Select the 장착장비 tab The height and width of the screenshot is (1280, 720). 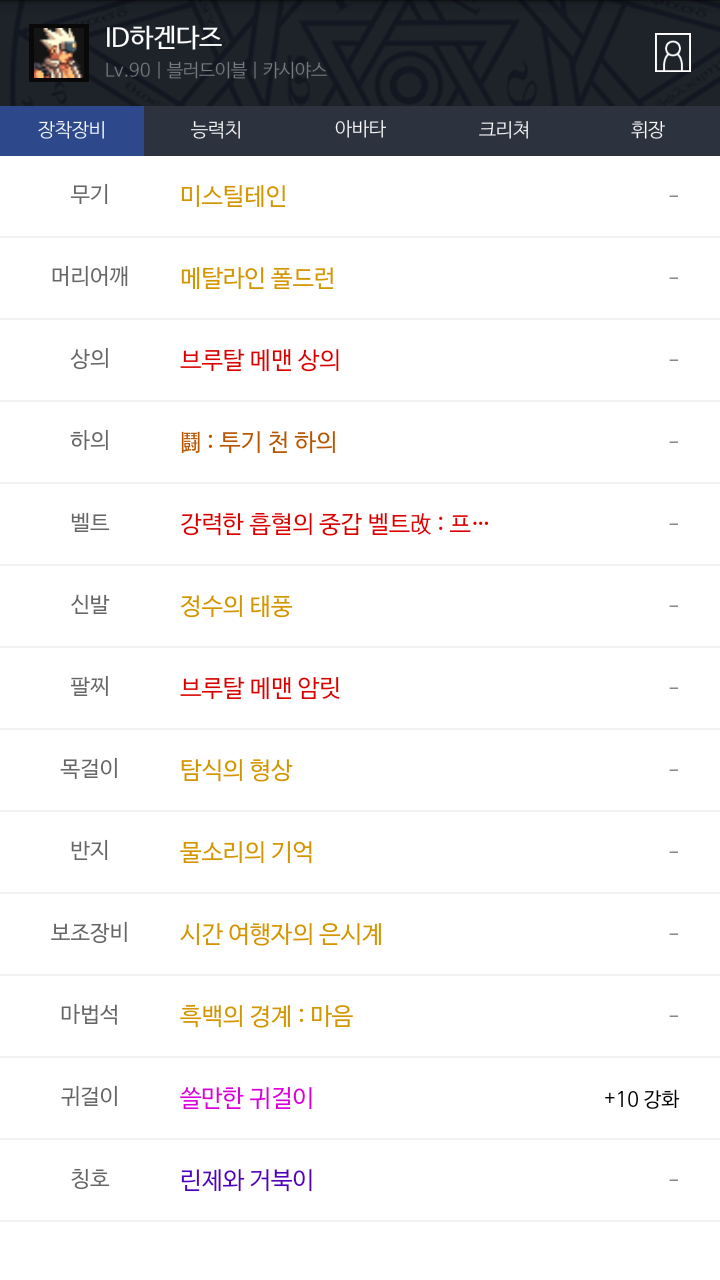tap(72, 130)
